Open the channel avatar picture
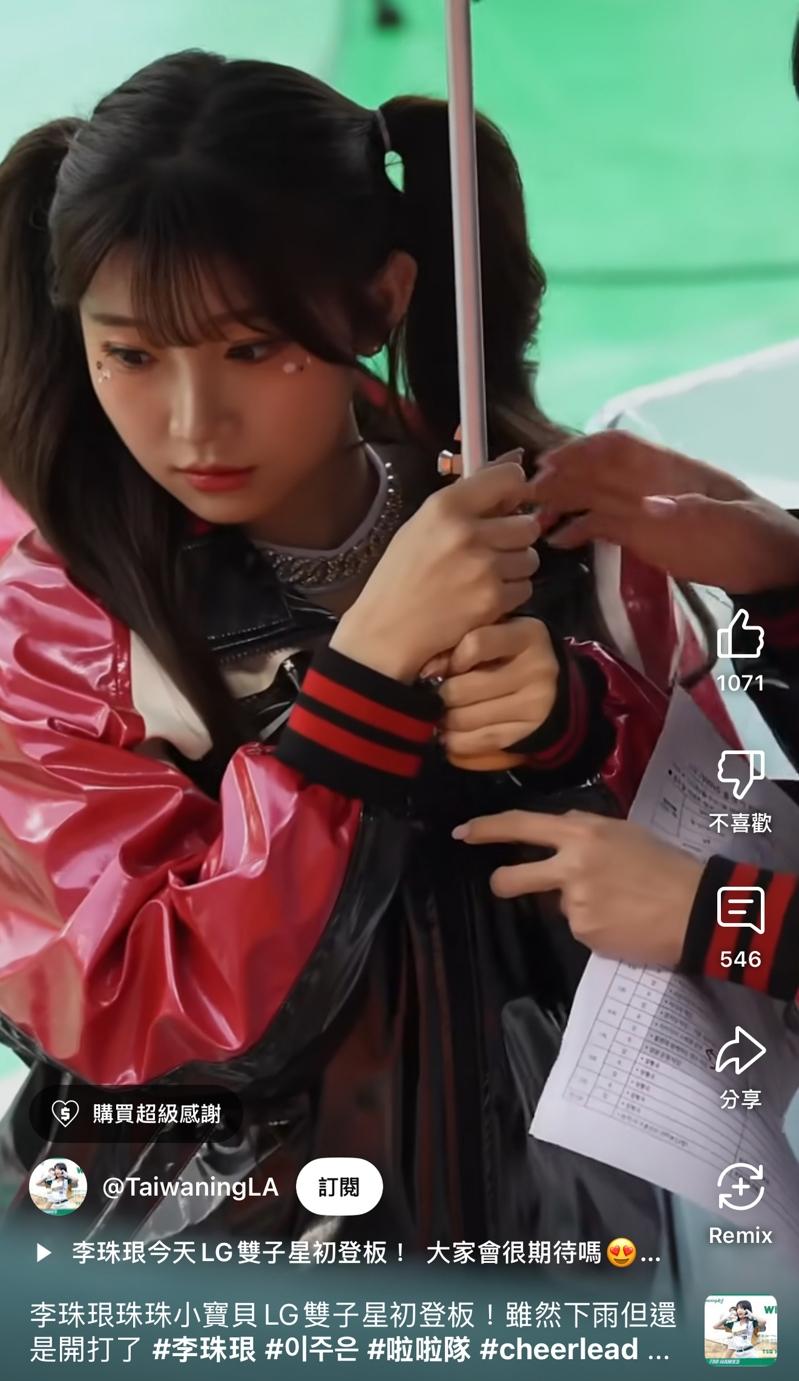The width and height of the screenshot is (799, 1381). 57,1187
